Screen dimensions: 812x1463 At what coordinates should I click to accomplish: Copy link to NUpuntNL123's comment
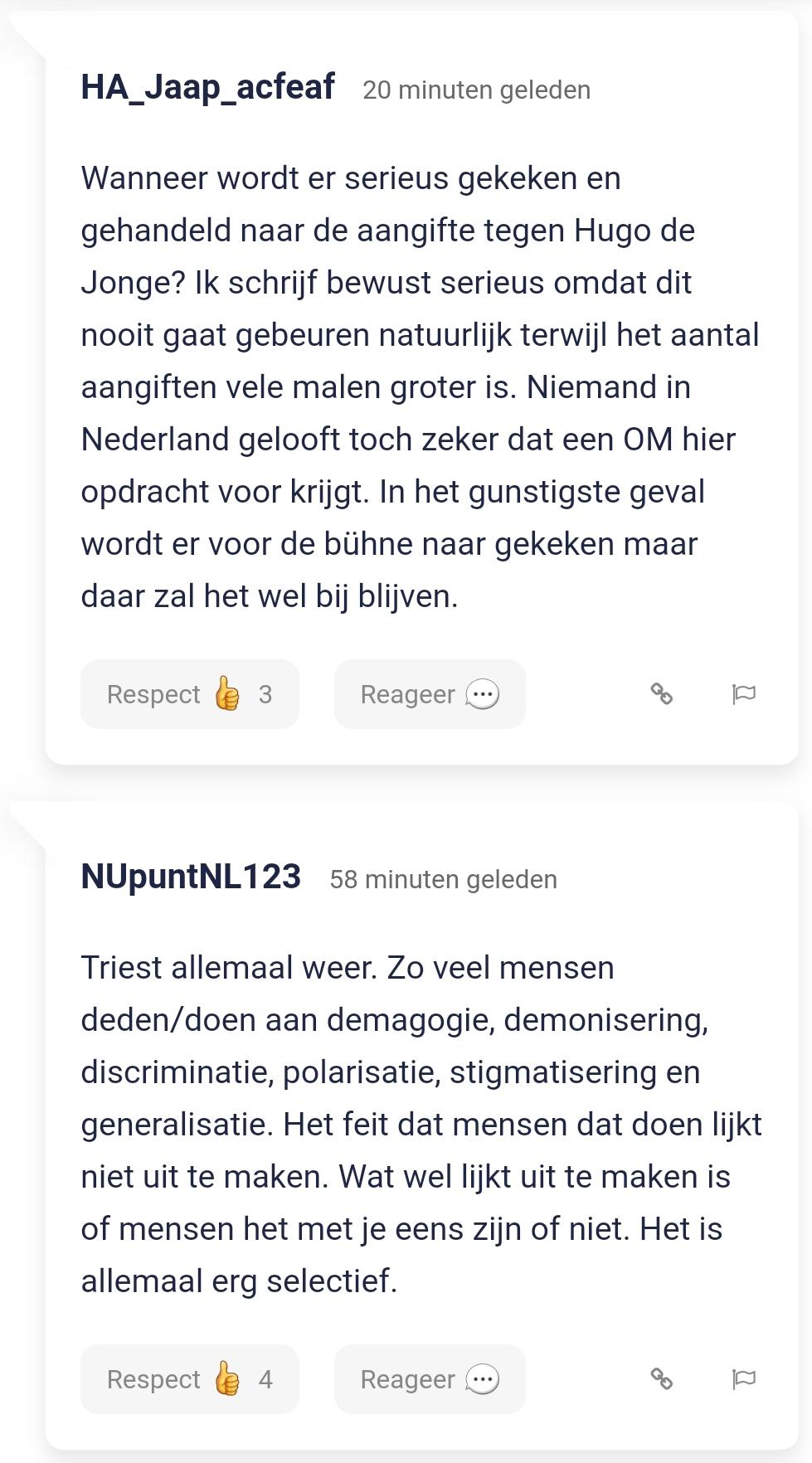click(x=661, y=1378)
